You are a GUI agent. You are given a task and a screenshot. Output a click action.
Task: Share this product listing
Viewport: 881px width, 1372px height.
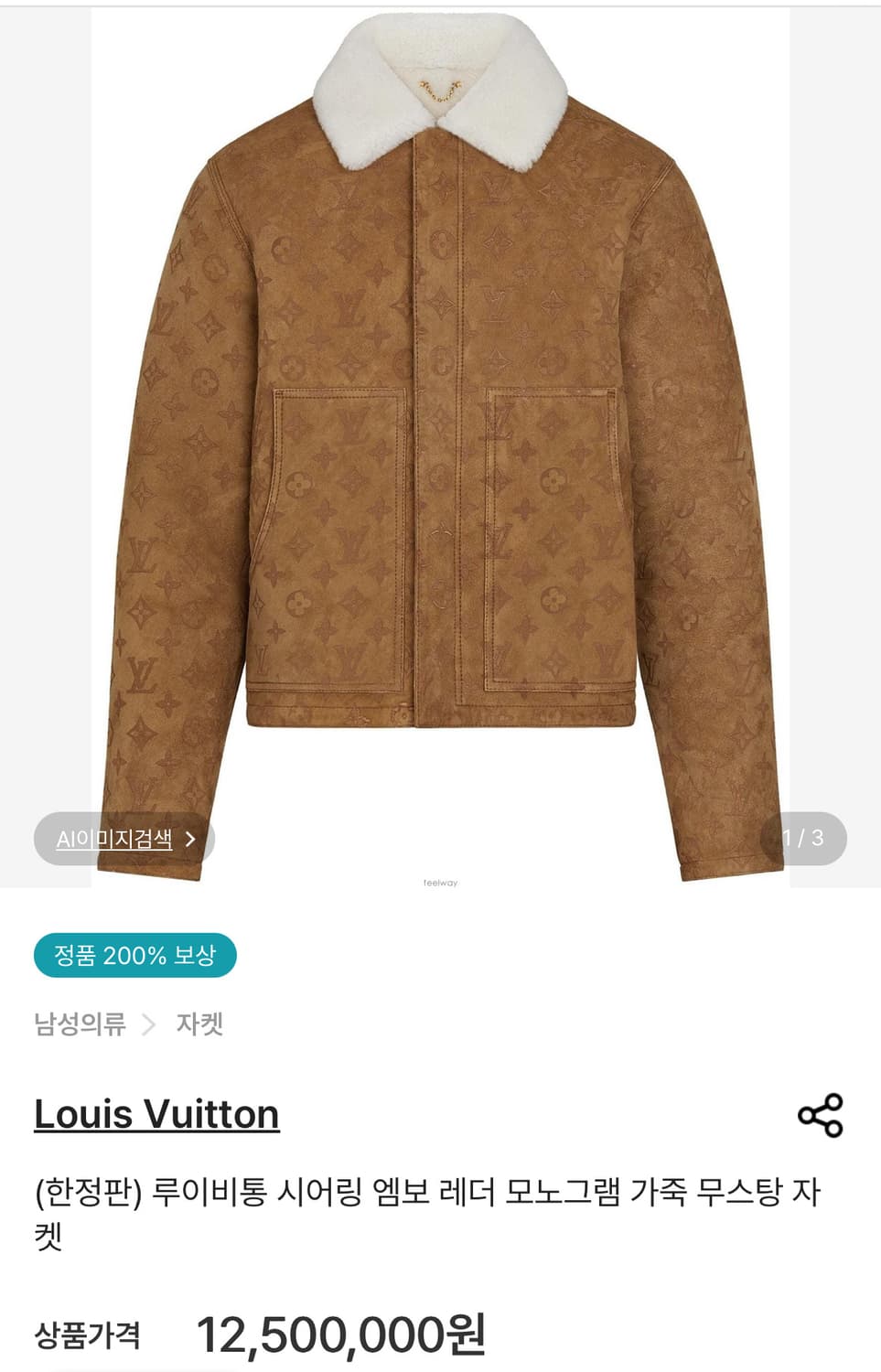[821, 1115]
